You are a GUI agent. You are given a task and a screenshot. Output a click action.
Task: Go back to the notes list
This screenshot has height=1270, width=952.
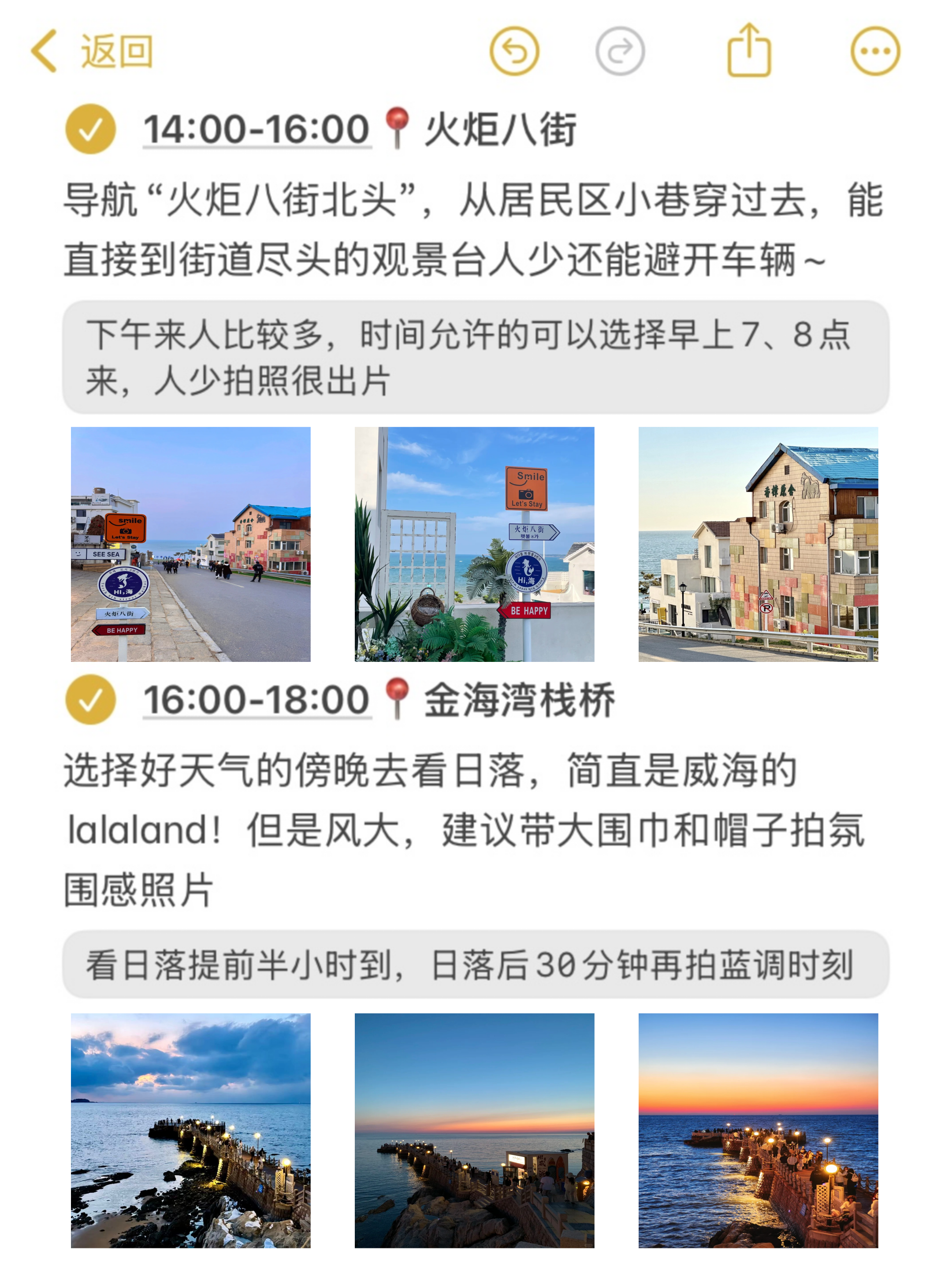click(92, 52)
